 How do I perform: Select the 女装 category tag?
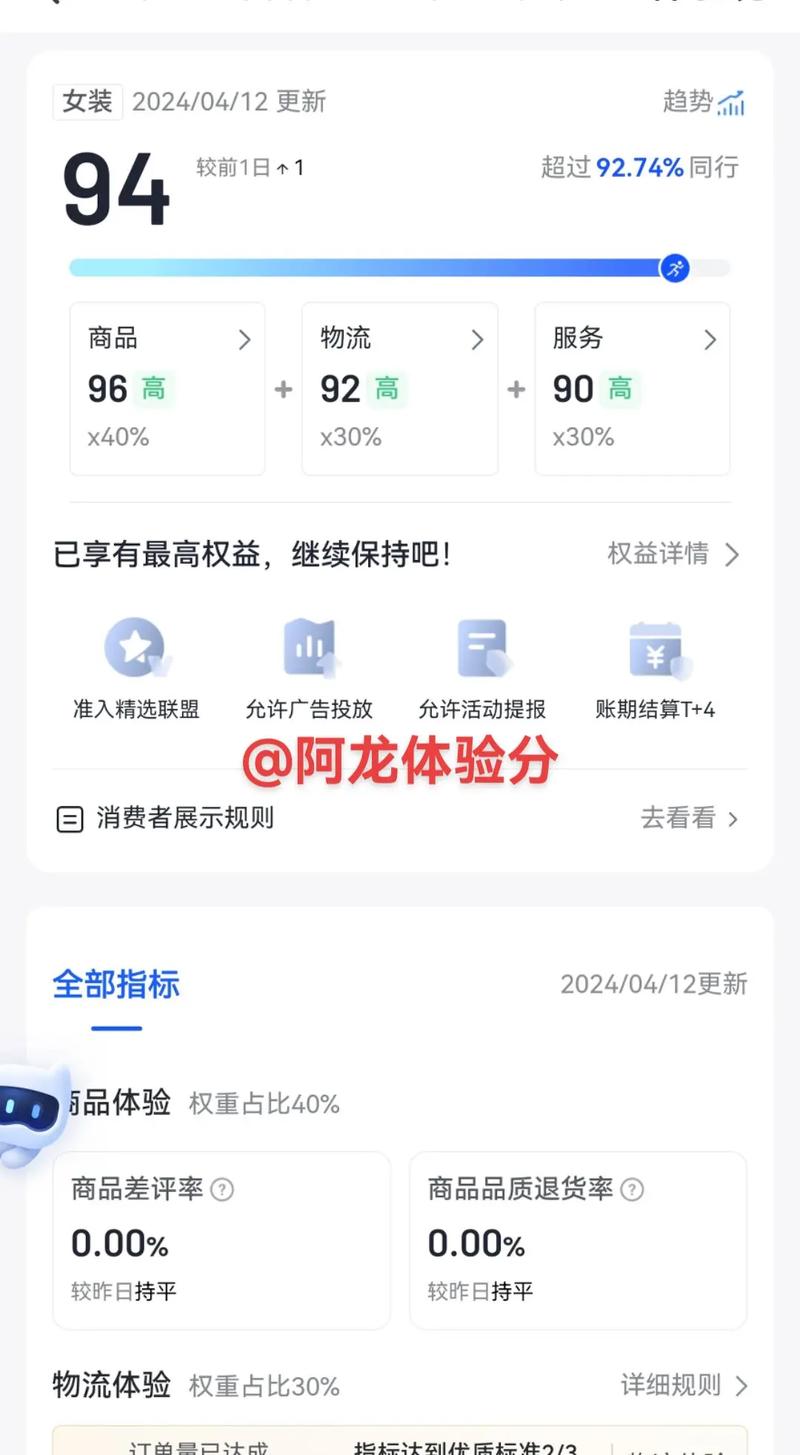coord(87,102)
